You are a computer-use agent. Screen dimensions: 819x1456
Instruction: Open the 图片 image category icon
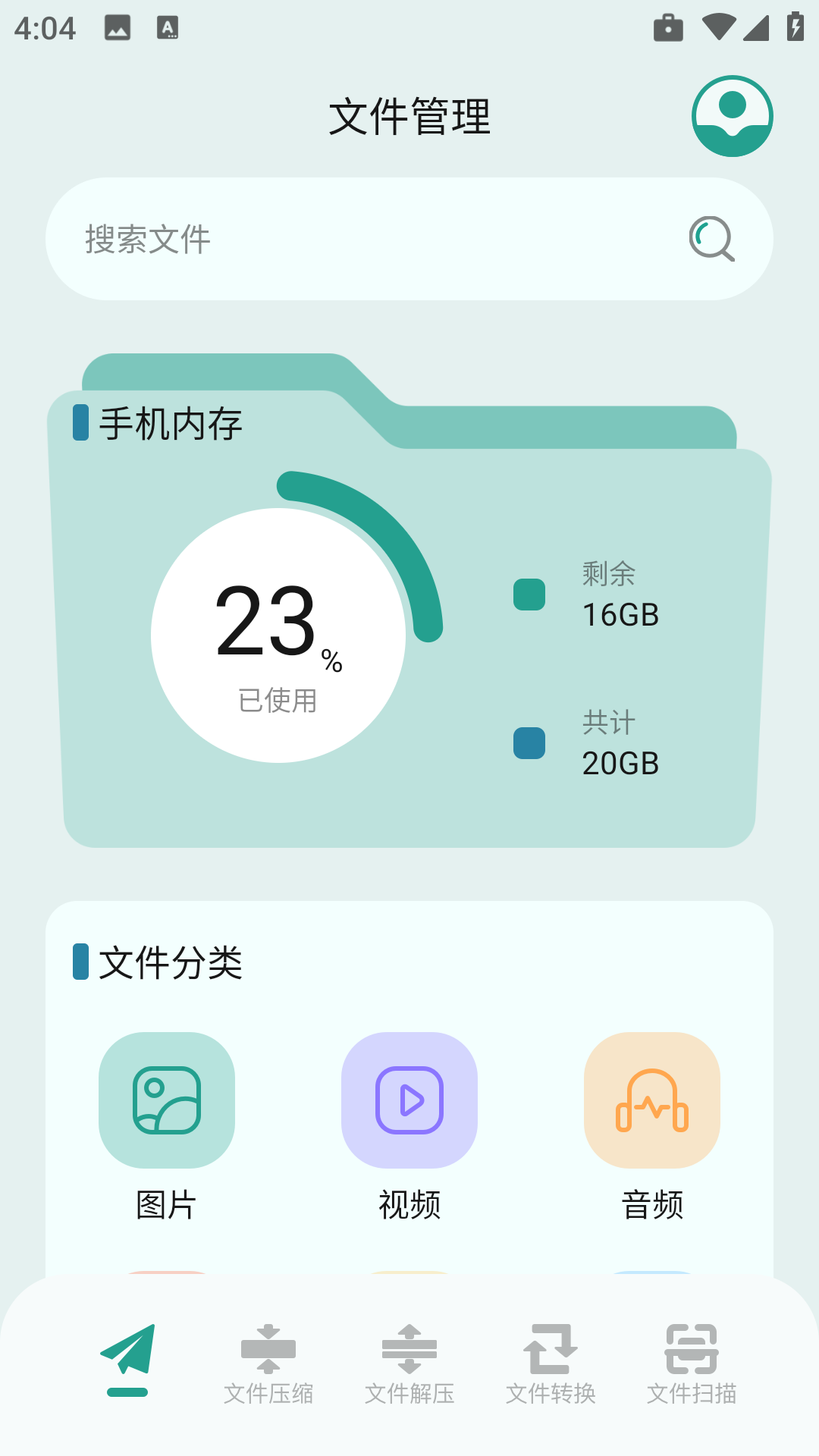tap(166, 1100)
